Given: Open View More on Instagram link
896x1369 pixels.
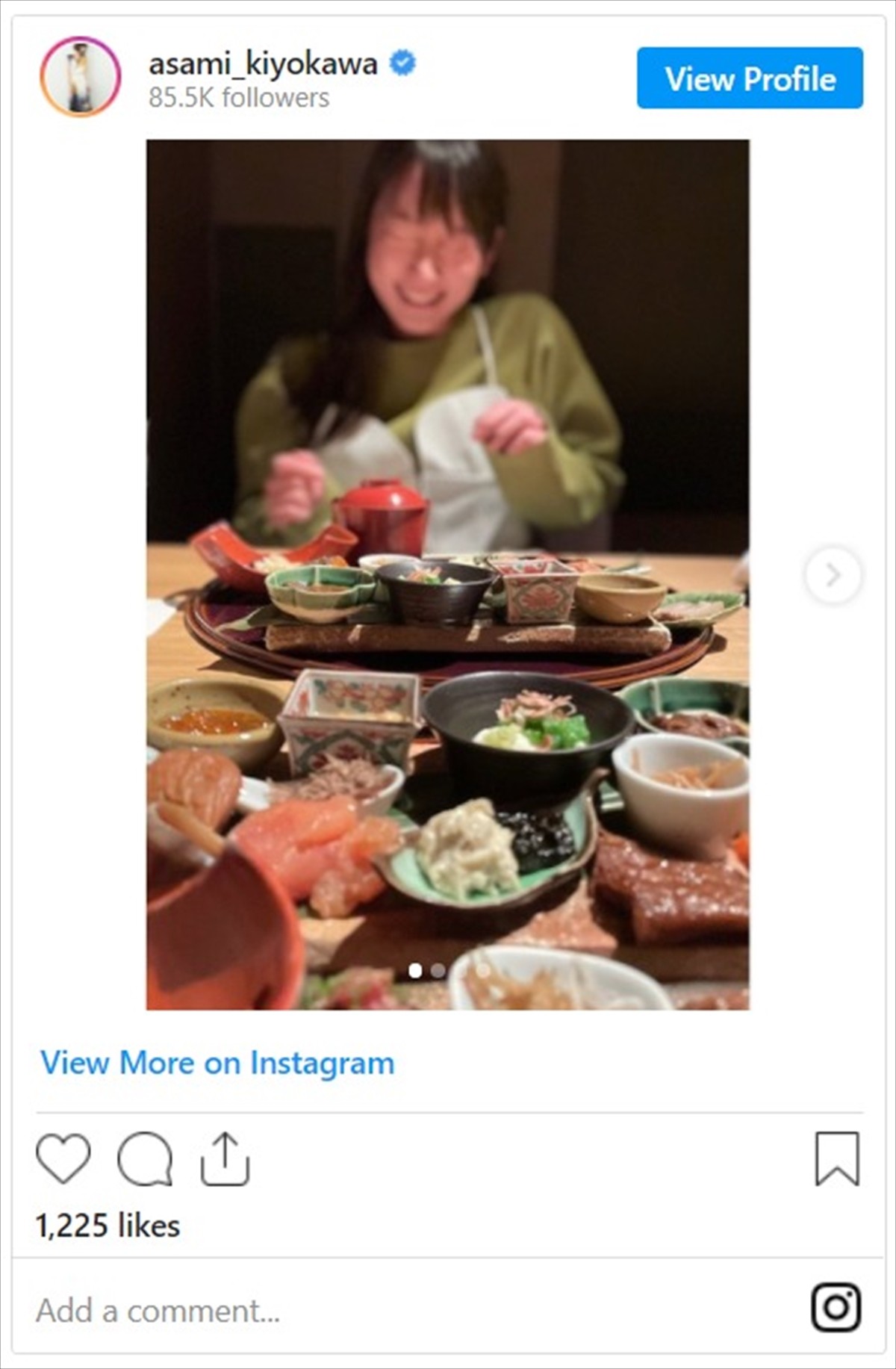Looking at the screenshot, I should pyautogui.click(x=217, y=1063).
